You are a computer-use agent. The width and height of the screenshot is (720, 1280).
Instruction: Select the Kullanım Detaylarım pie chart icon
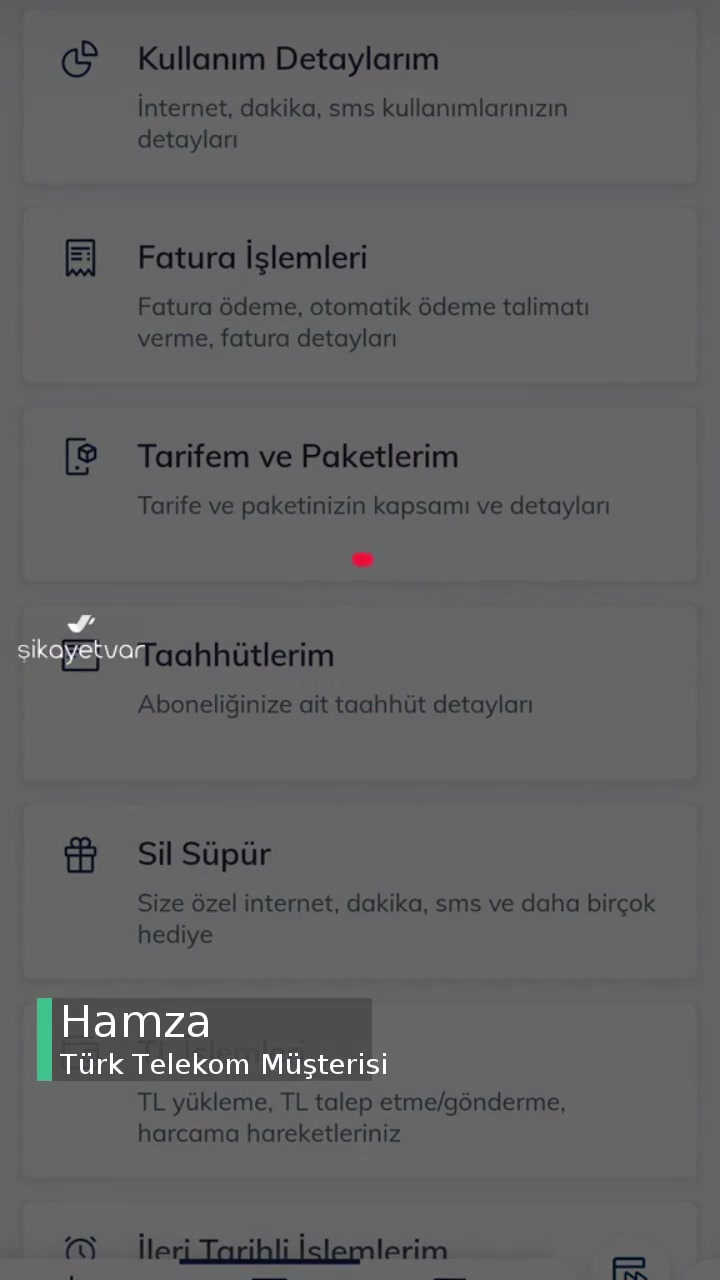[79, 59]
